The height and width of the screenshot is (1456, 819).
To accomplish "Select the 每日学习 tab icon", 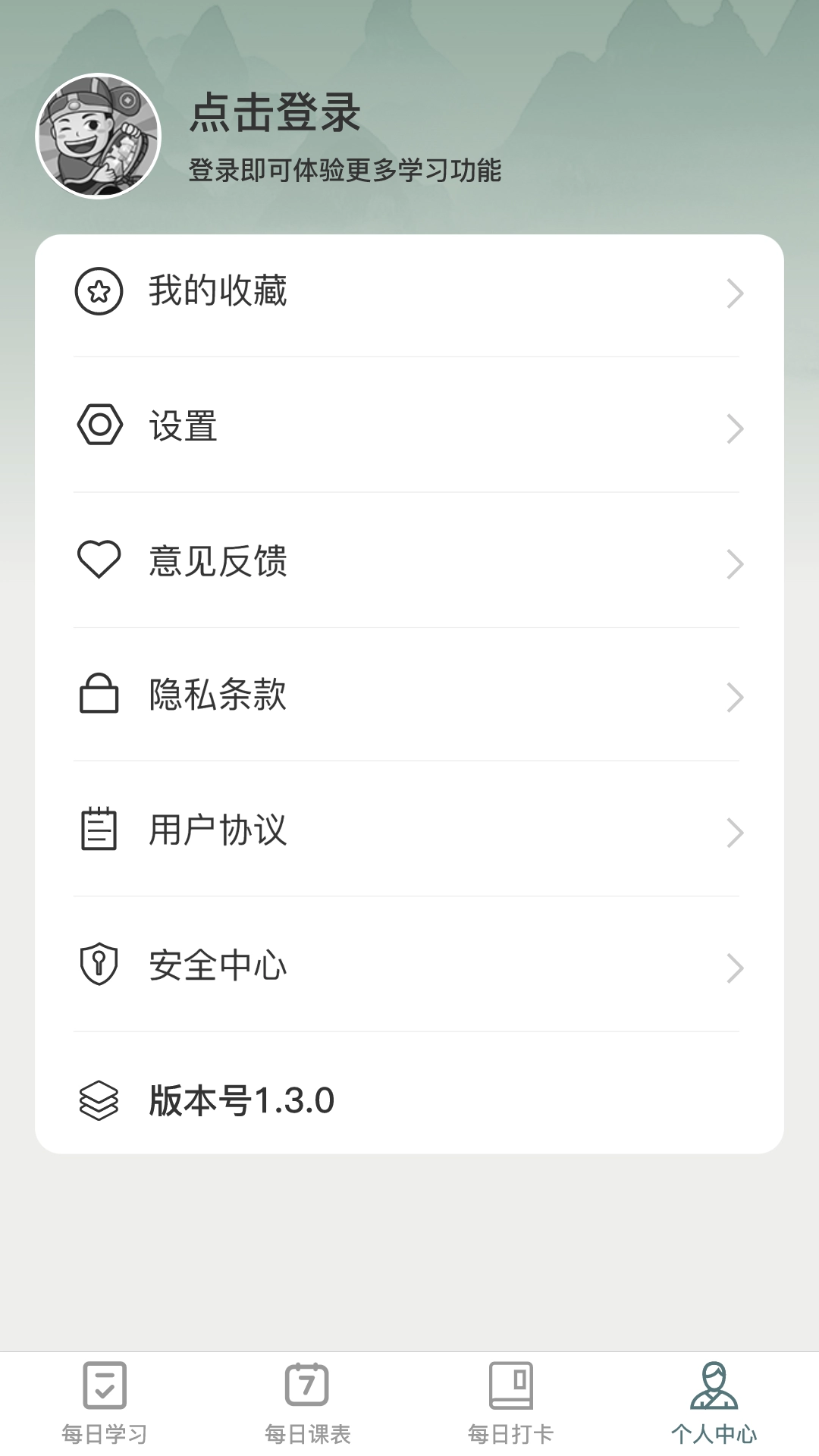I will (105, 1401).
